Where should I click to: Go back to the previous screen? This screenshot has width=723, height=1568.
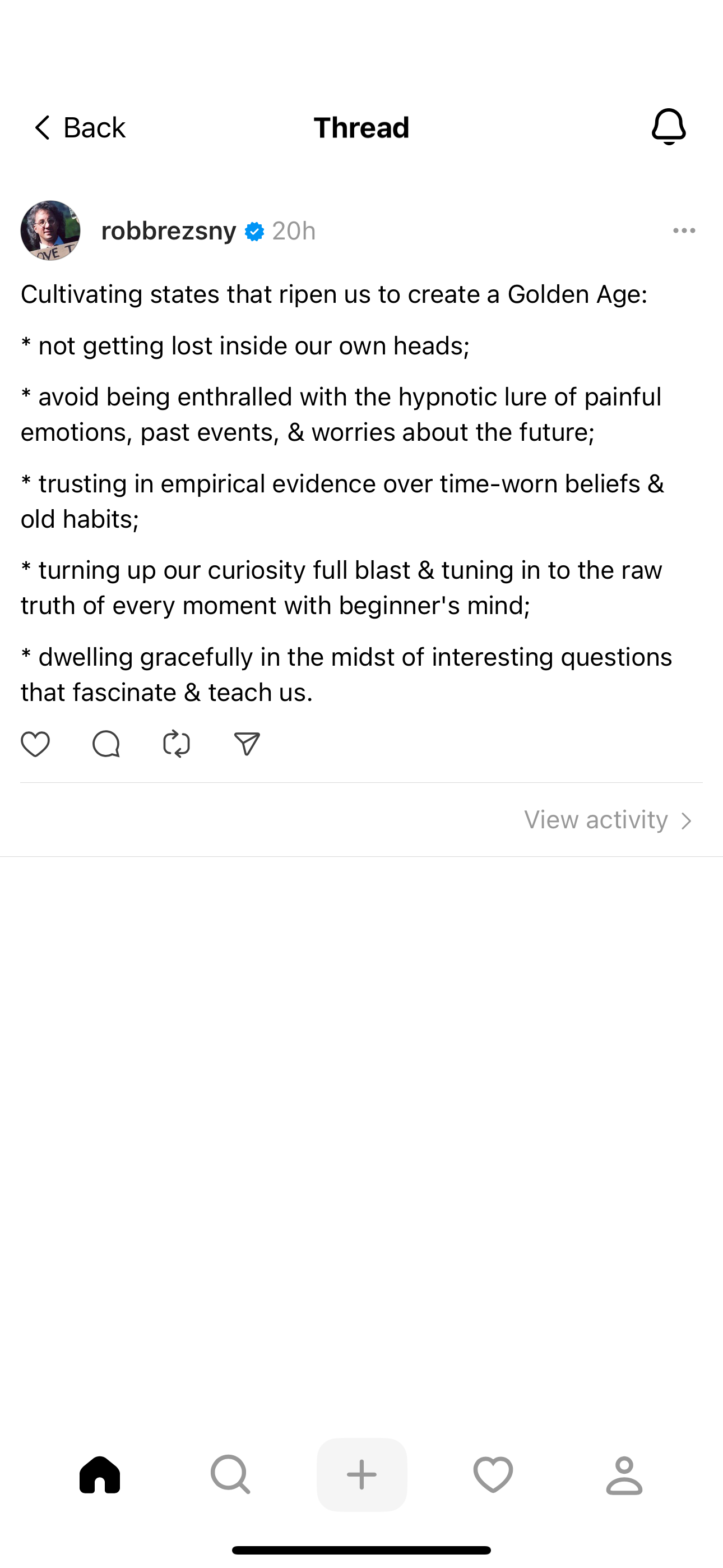point(78,128)
